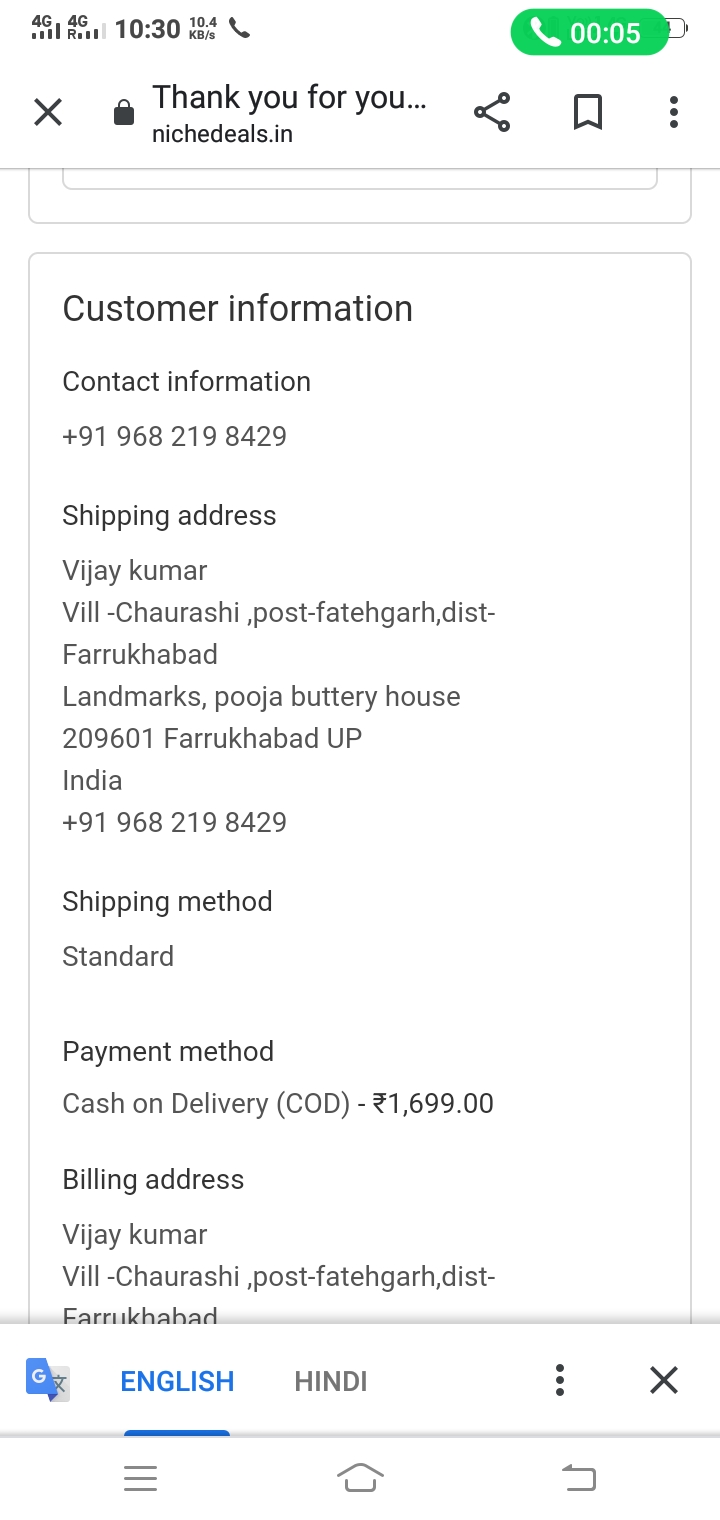Open recent apps from navigation bar

(140, 1478)
